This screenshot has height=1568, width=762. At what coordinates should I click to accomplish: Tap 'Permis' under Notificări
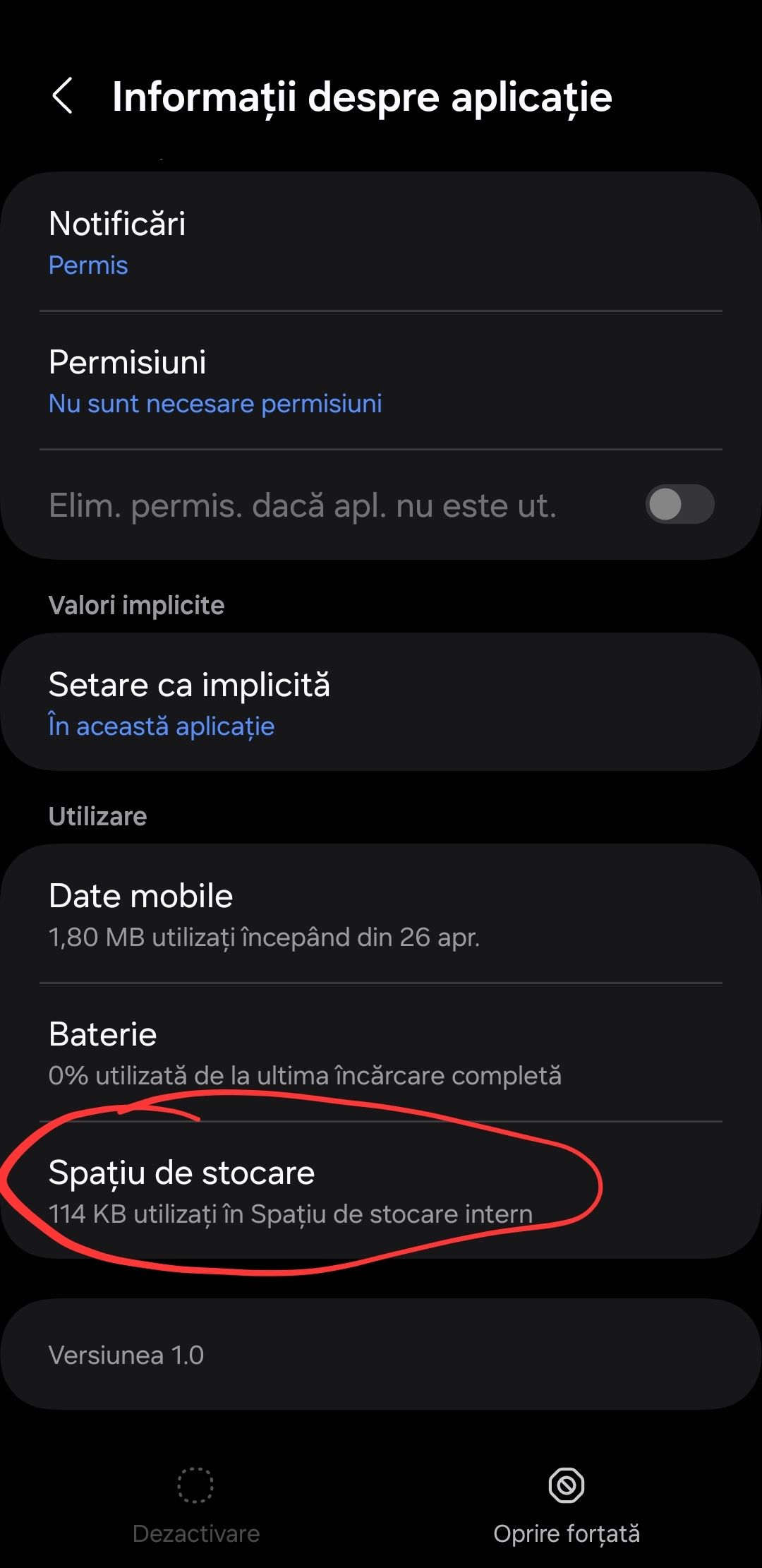click(88, 265)
